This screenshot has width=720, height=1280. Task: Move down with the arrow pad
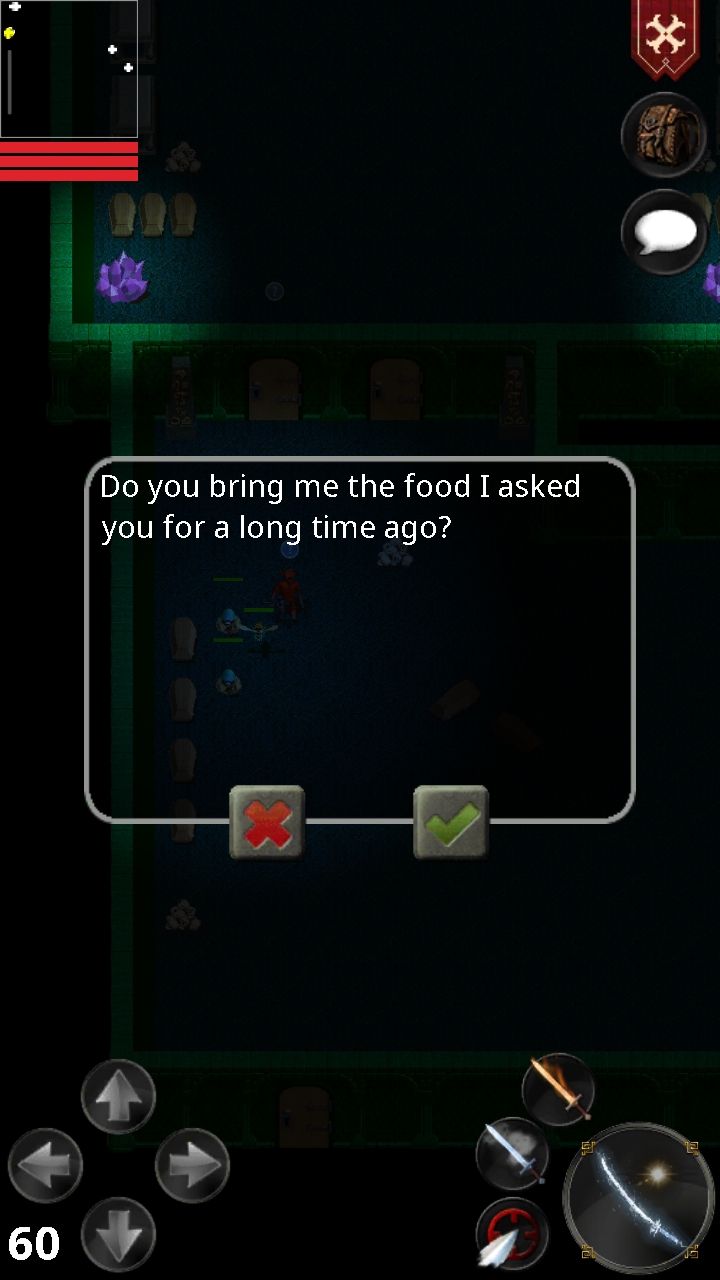[118, 1234]
